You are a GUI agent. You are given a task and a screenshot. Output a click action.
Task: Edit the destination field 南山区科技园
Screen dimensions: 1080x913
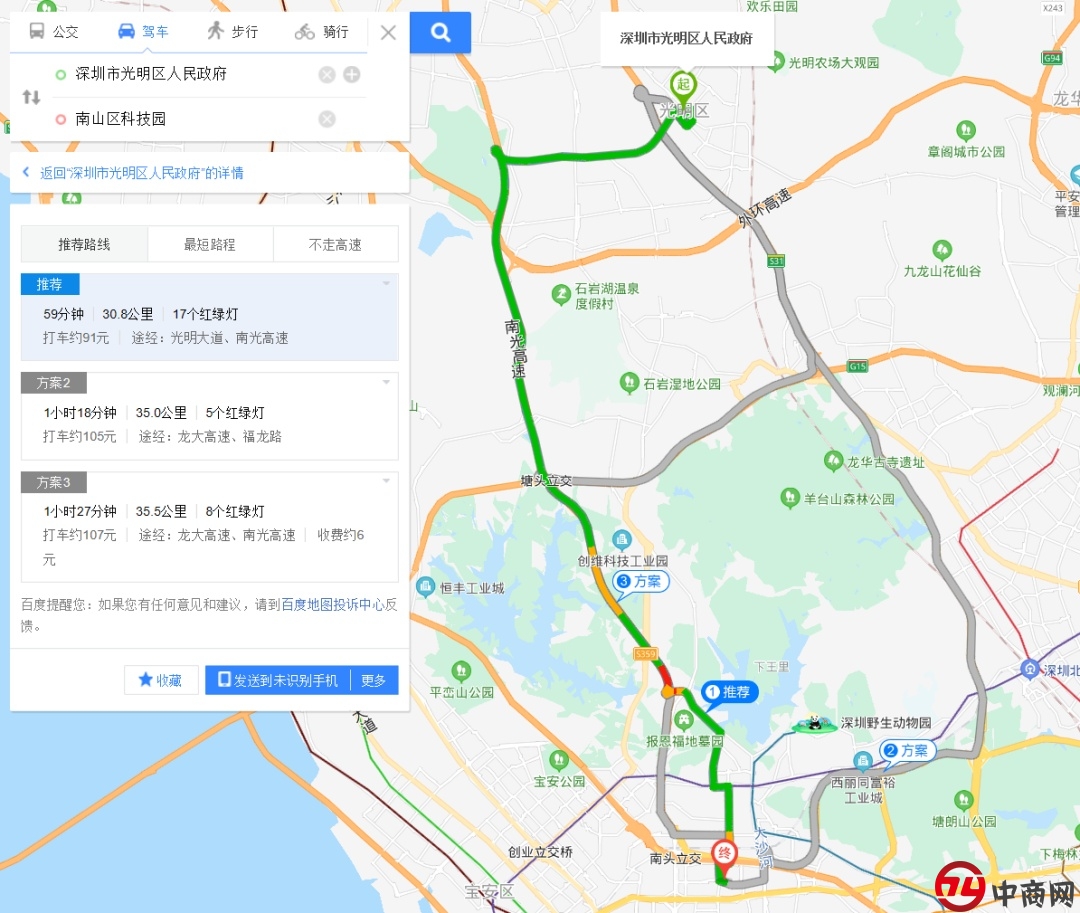pyautogui.click(x=180, y=119)
